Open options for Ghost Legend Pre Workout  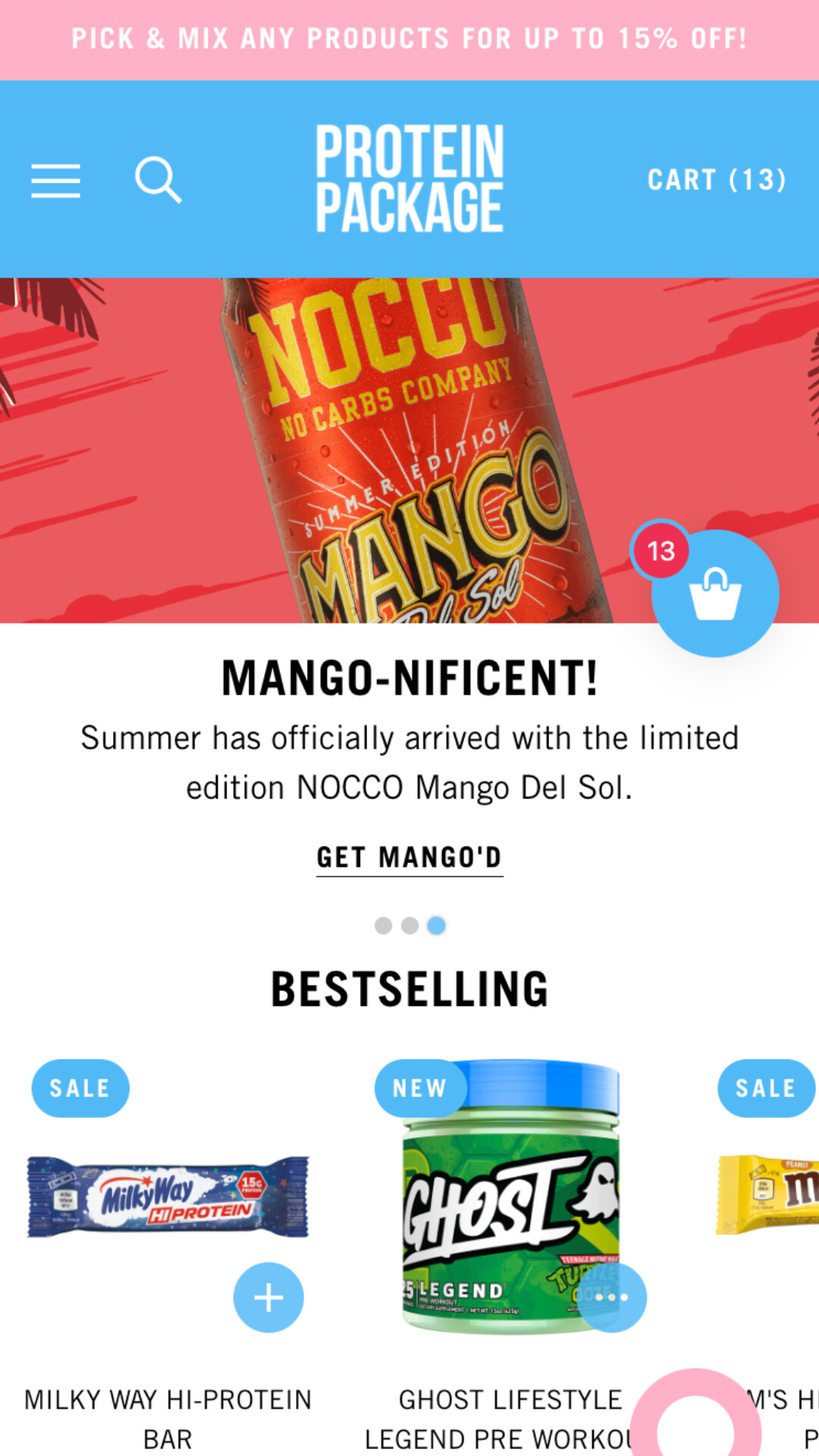[611, 1298]
